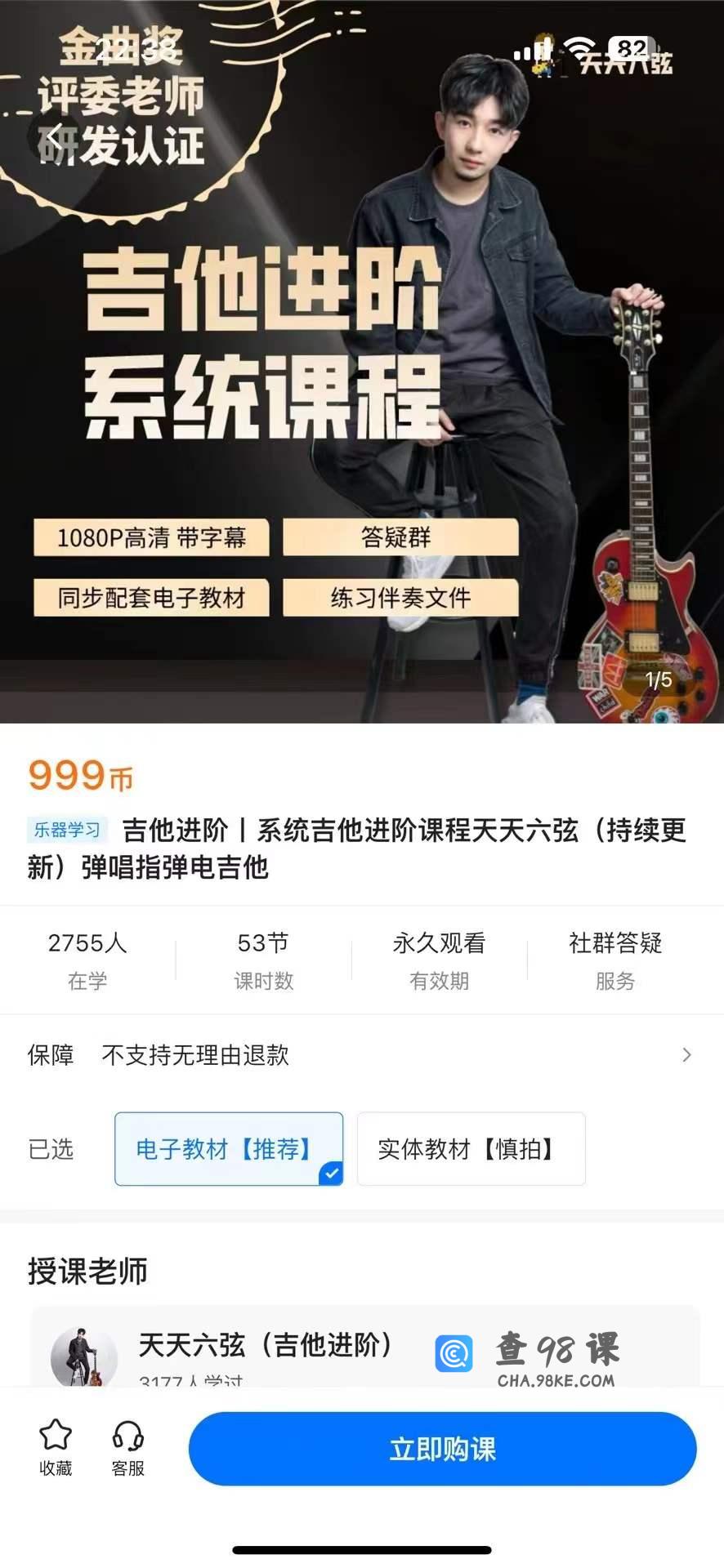Open the course banner image
This screenshot has width=724, height=1568.
point(361,408)
